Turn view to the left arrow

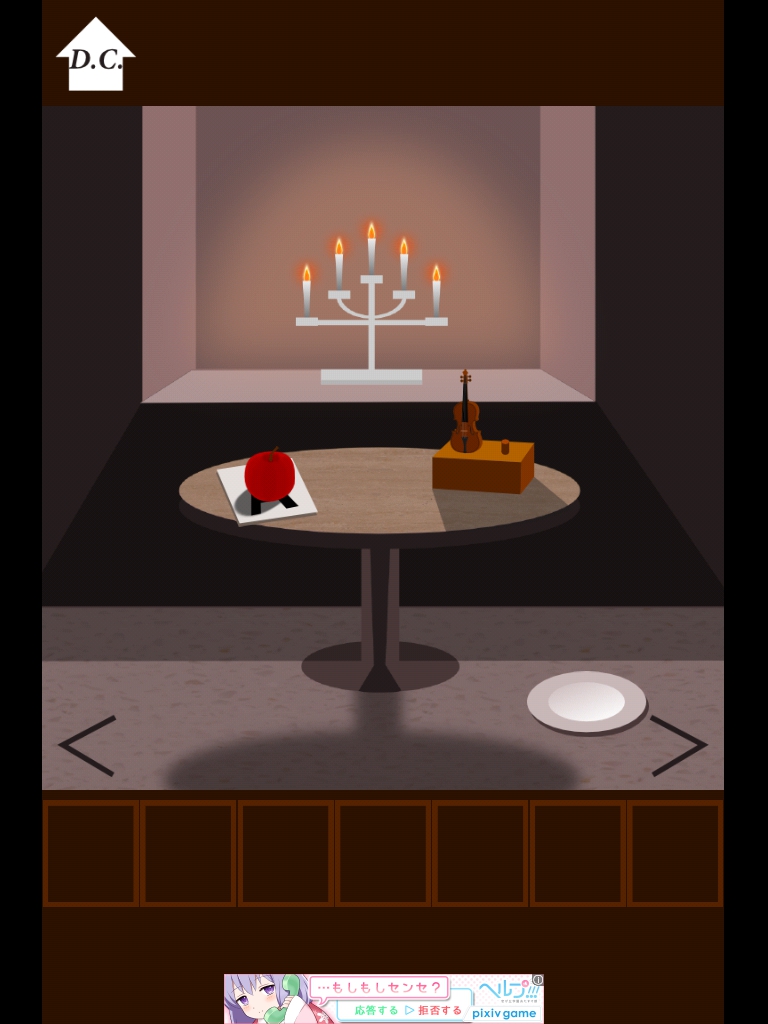[x=87, y=746]
